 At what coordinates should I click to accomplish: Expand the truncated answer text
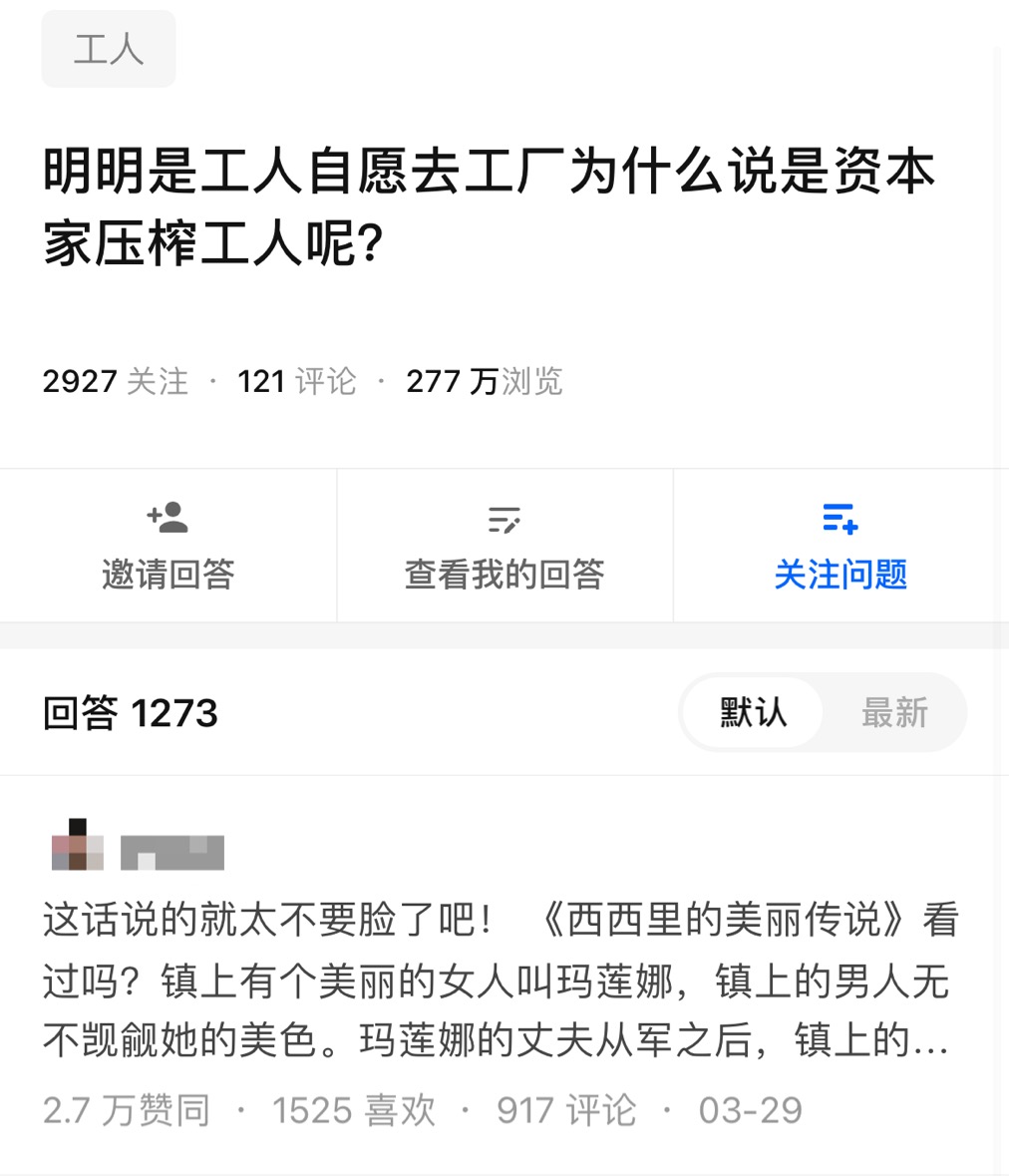[499, 982]
